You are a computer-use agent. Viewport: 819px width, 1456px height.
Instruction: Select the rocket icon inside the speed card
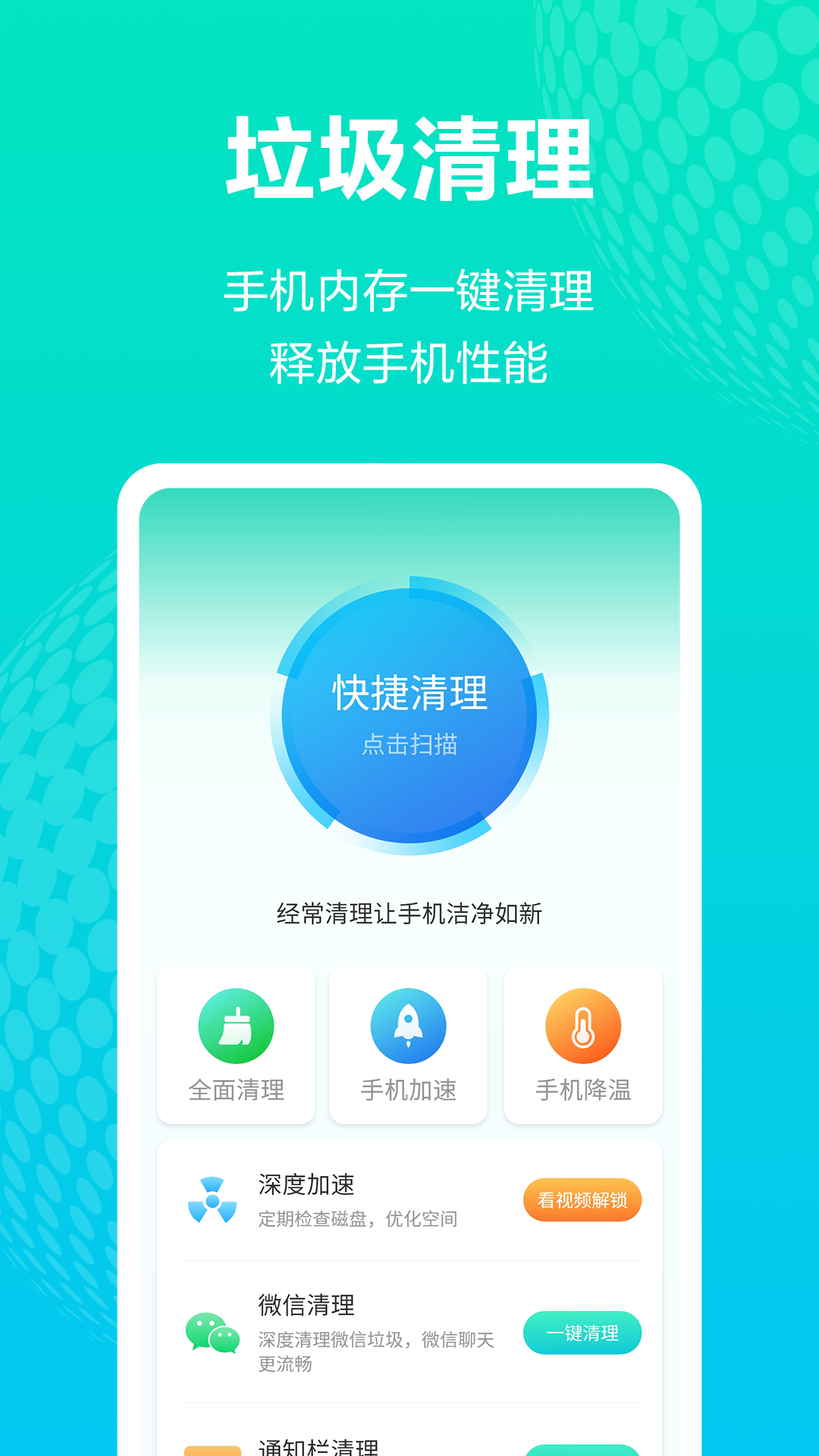pos(408,1025)
